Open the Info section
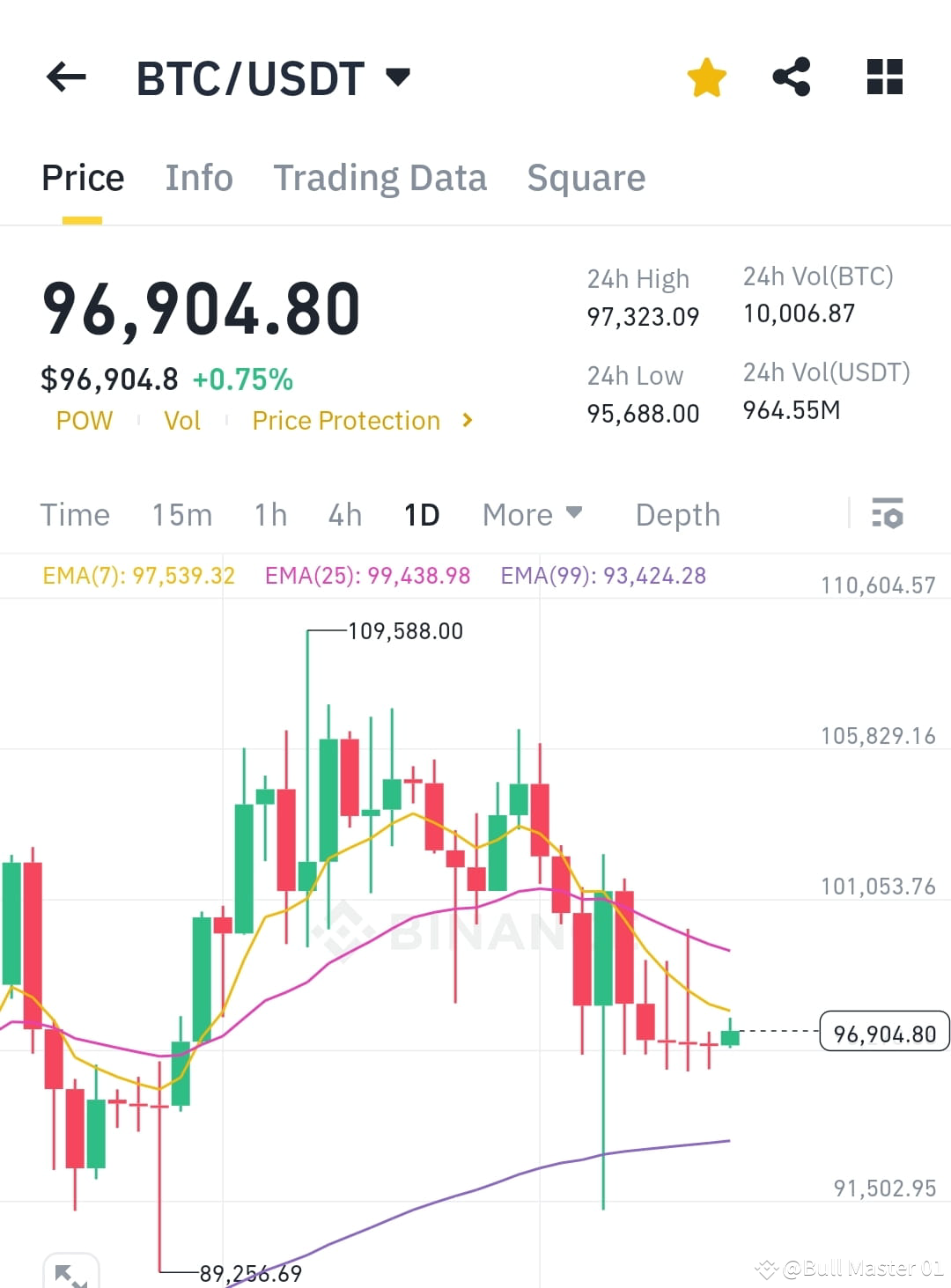 [x=198, y=178]
